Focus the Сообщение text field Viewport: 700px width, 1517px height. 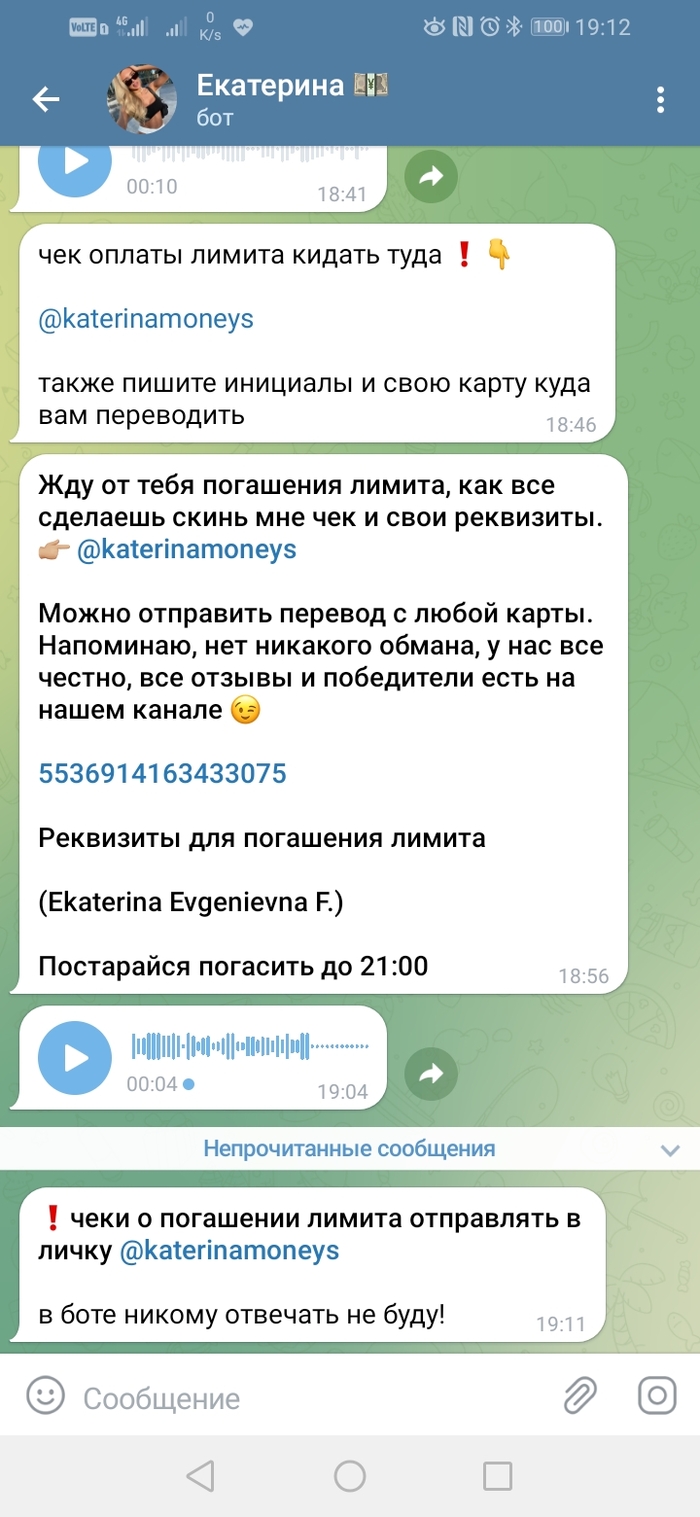pos(300,1398)
